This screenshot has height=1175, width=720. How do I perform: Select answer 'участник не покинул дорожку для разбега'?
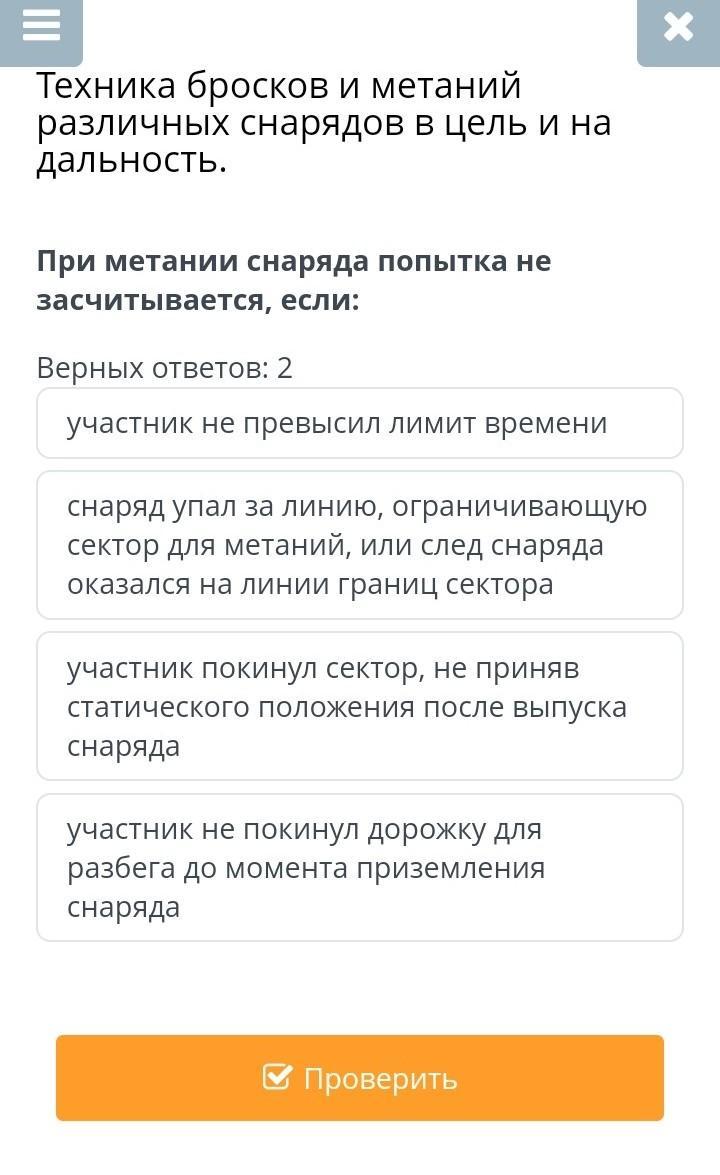click(360, 868)
